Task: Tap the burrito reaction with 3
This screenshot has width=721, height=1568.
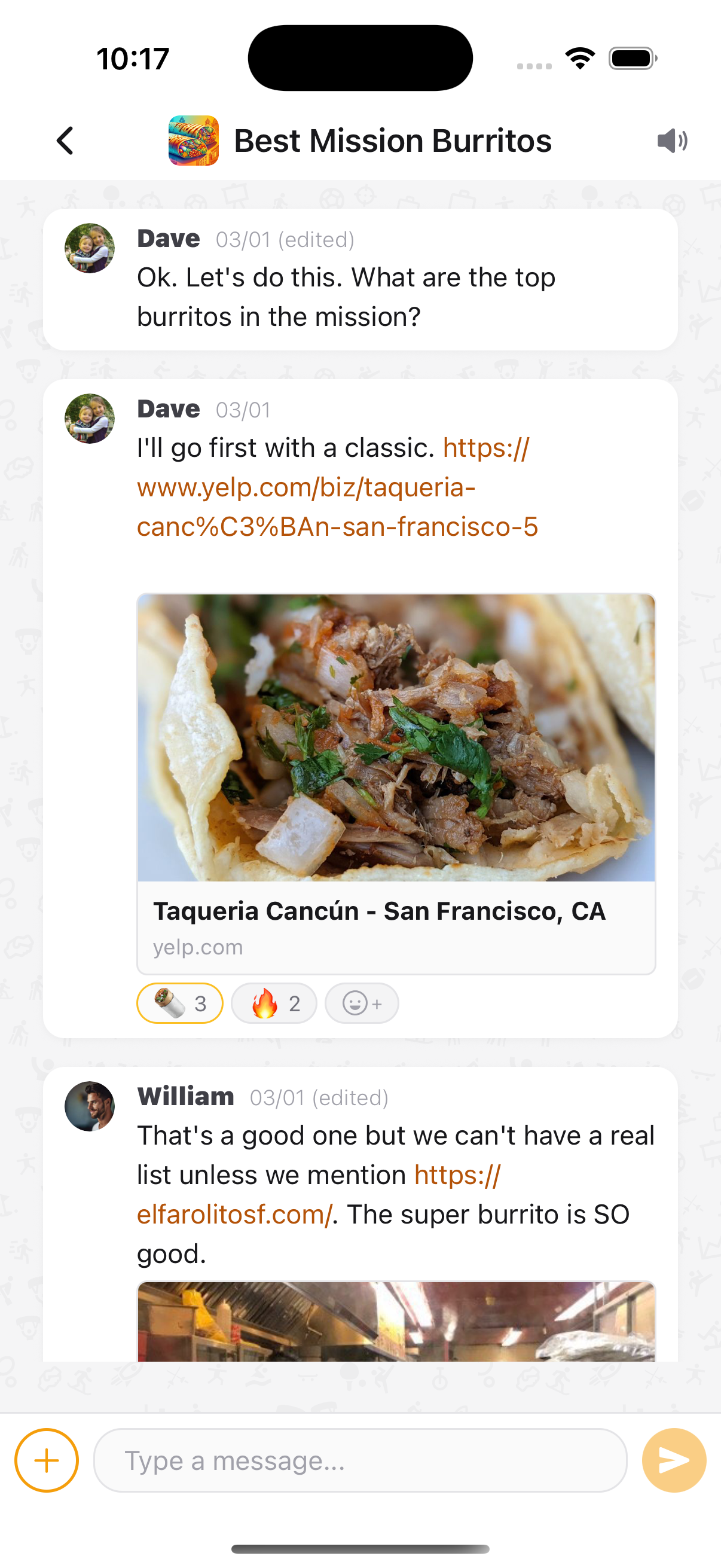Action: click(180, 1003)
